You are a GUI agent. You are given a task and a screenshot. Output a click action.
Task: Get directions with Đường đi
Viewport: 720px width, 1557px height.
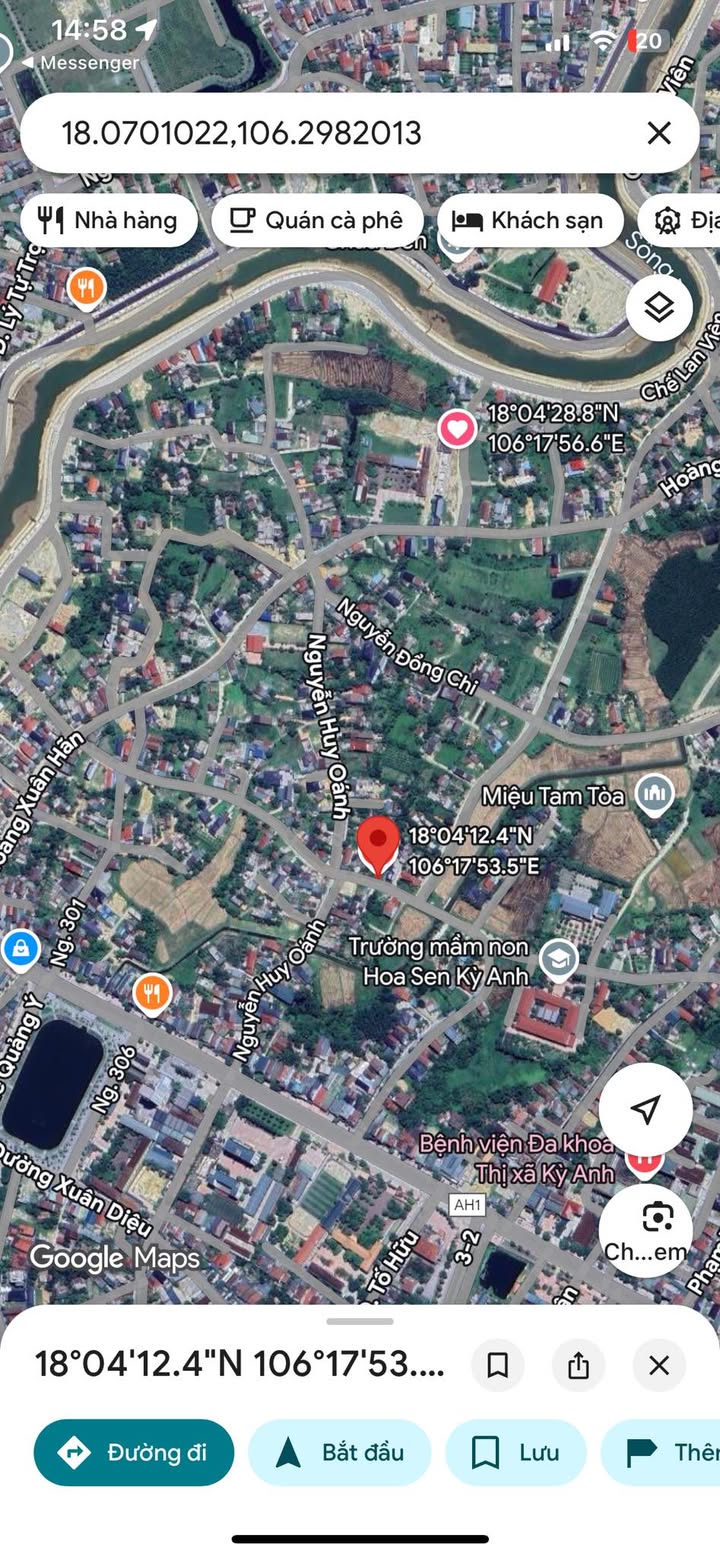tap(134, 1452)
